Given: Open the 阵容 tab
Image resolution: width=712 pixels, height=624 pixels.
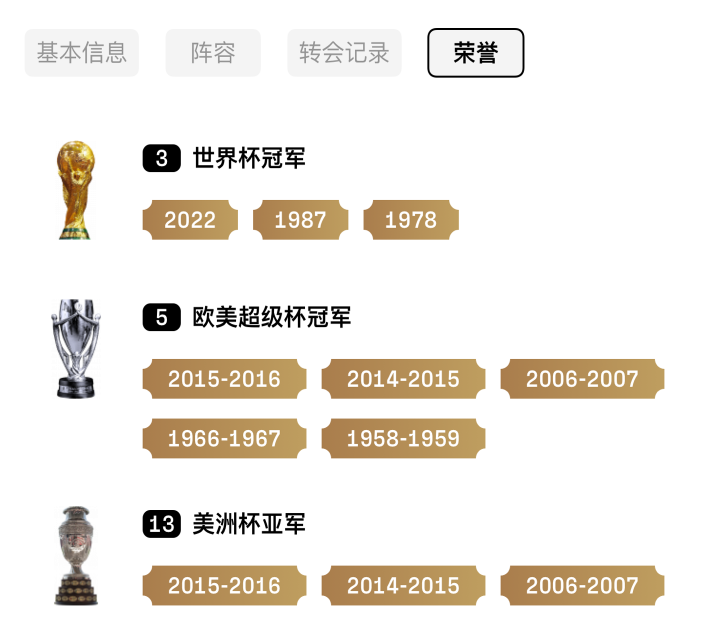Looking at the screenshot, I should (212, 53).
